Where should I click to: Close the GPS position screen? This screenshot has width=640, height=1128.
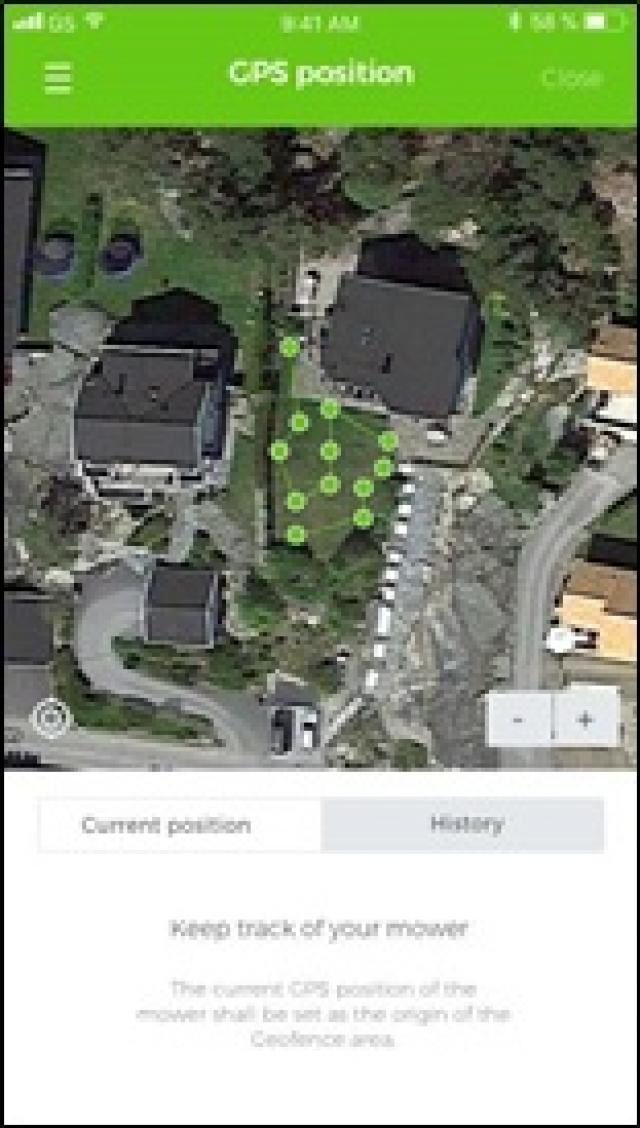(x=571, y=78)
